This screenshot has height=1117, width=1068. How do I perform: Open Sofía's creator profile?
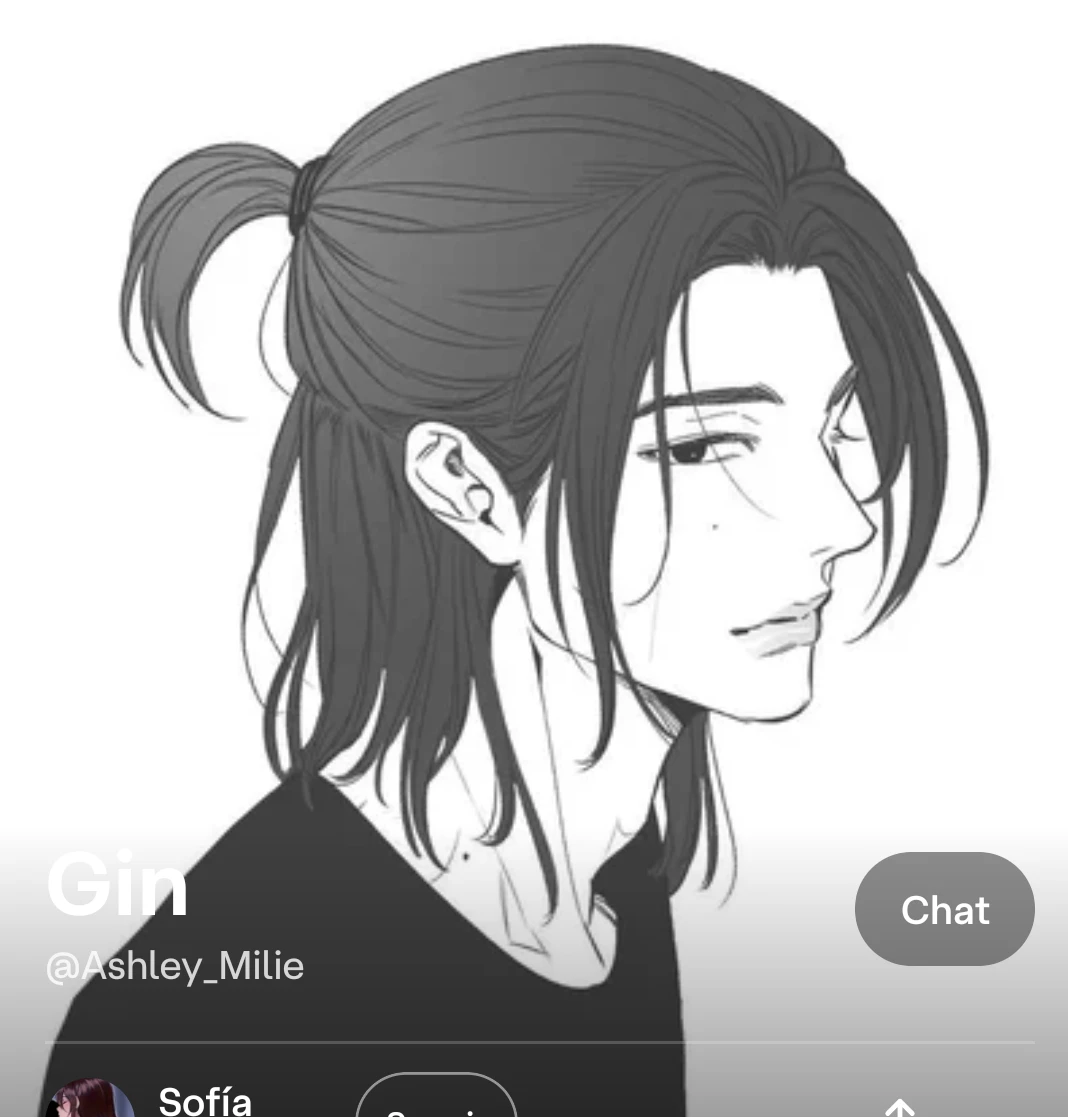(x=204, y=1100)
